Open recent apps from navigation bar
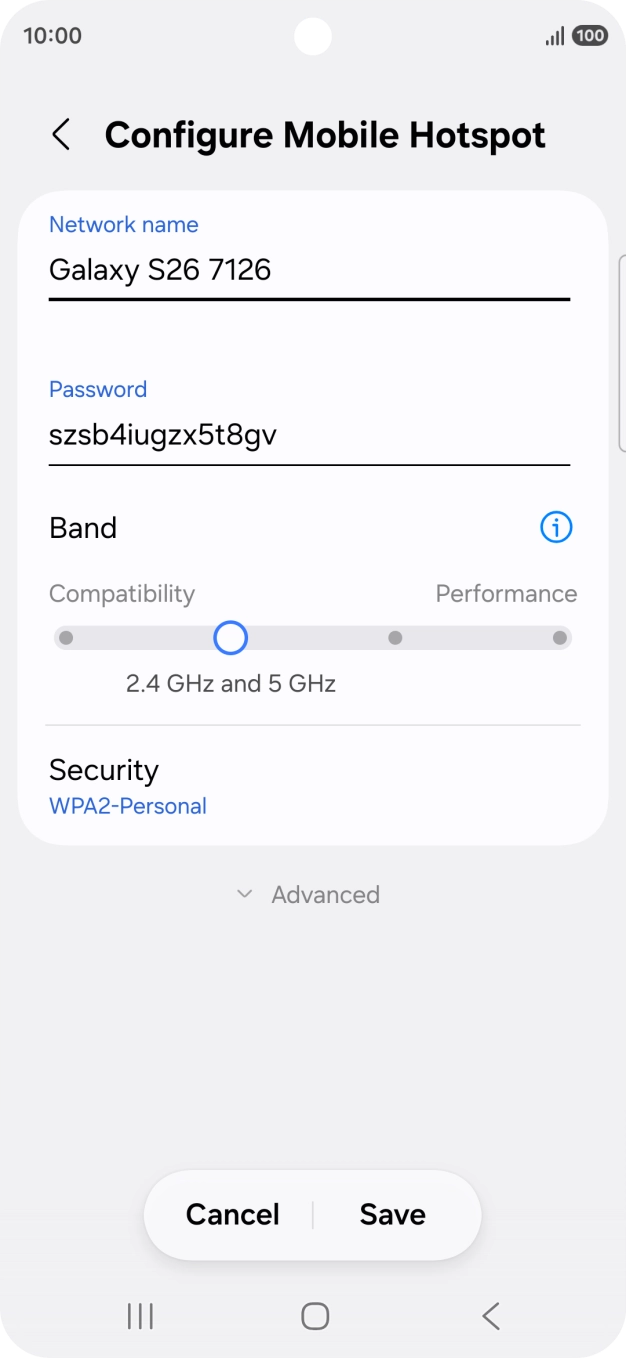 pyautogui.click(x=140, y=1316)
